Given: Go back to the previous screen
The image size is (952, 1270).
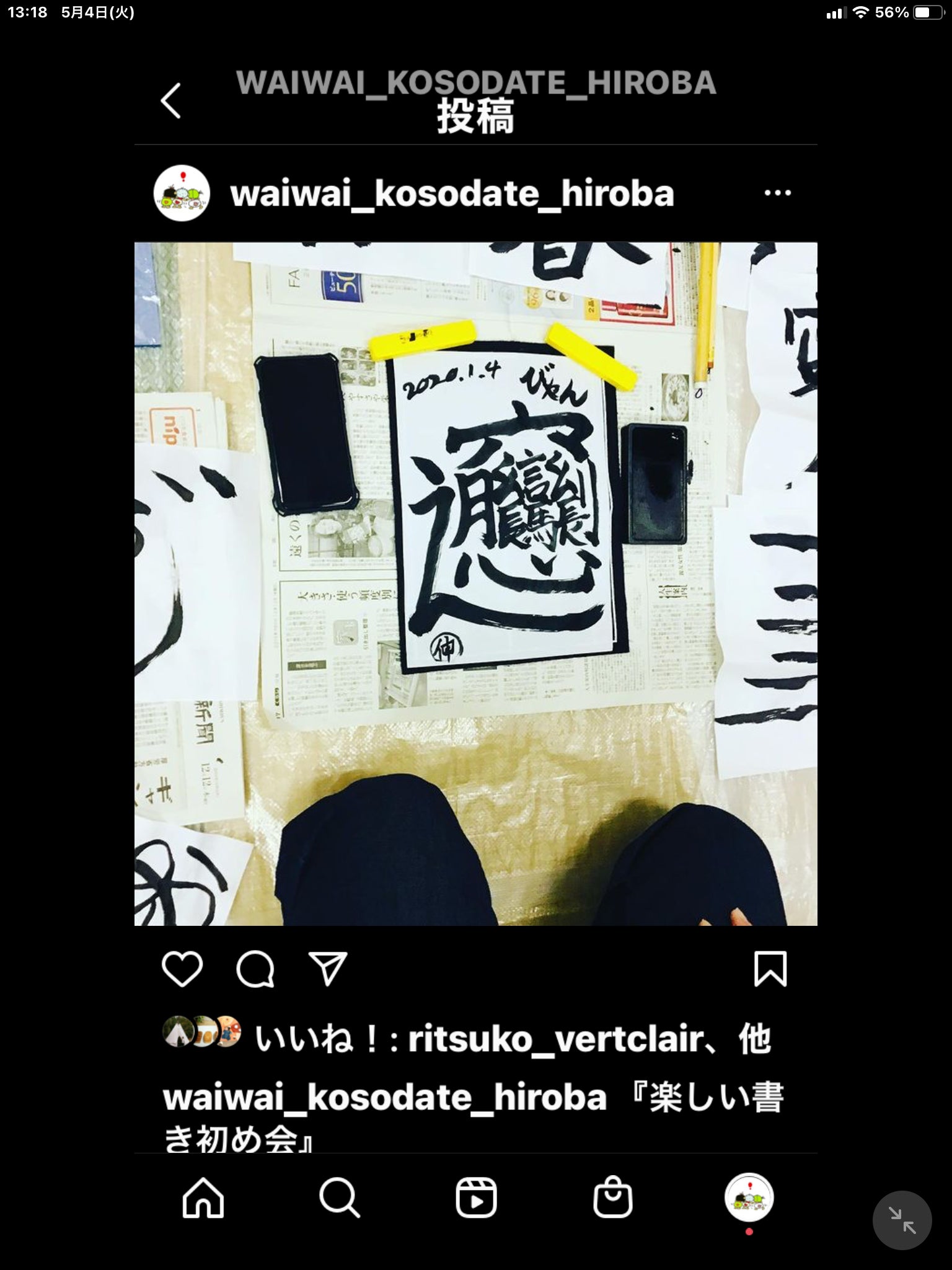Looking at the screenshot, I should 171,100.
